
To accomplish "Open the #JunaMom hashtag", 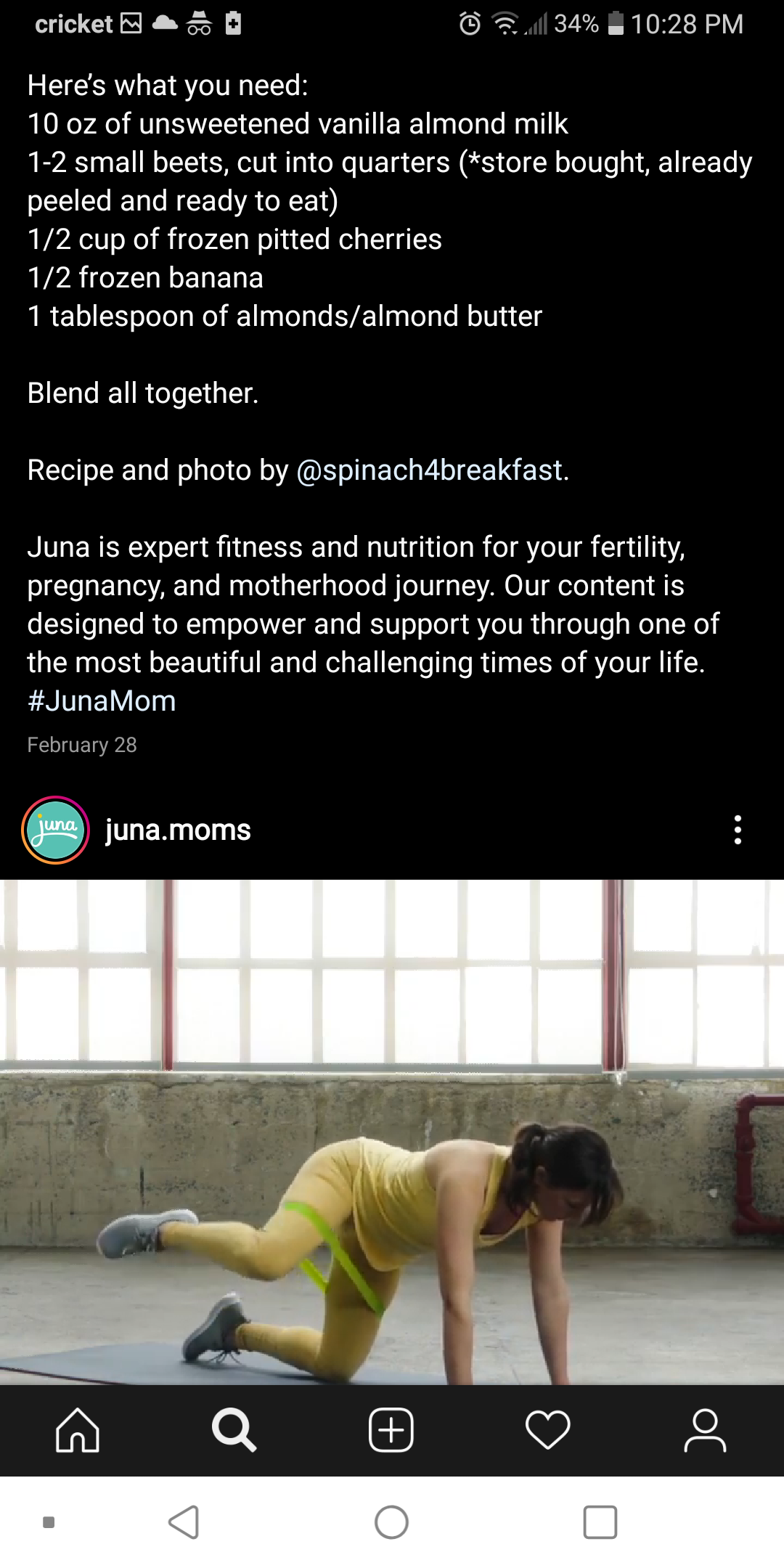I will coord(102,701).
